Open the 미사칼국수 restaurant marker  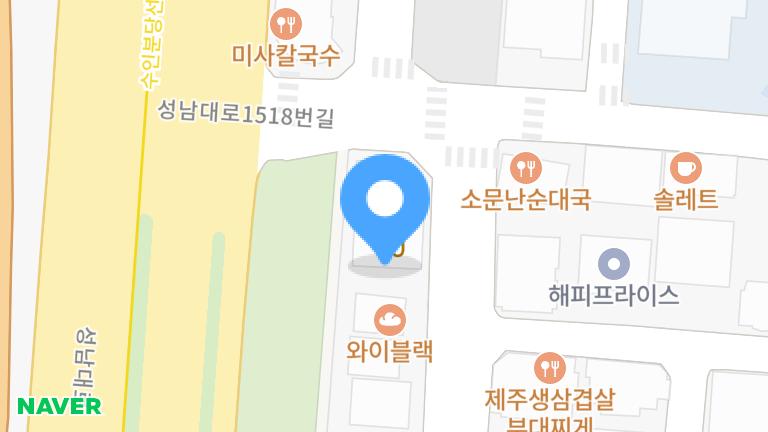[x=288, y=23]
